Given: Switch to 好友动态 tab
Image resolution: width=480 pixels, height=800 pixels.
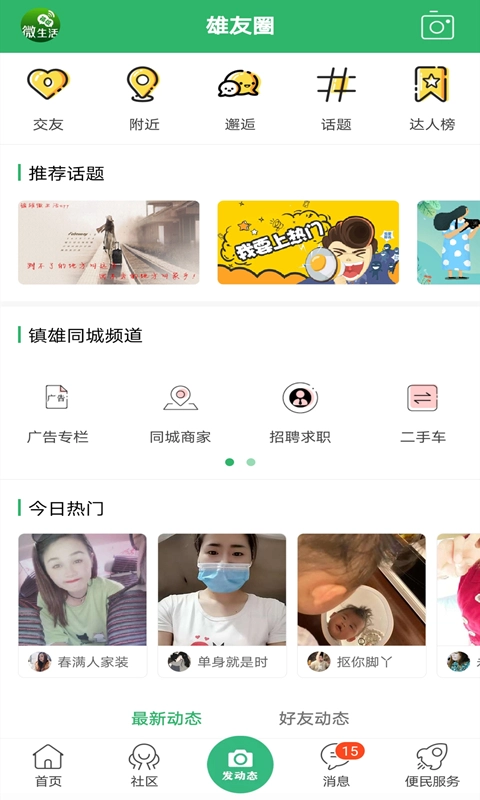Looking at the screenshot, I should (x=314, y=718).
